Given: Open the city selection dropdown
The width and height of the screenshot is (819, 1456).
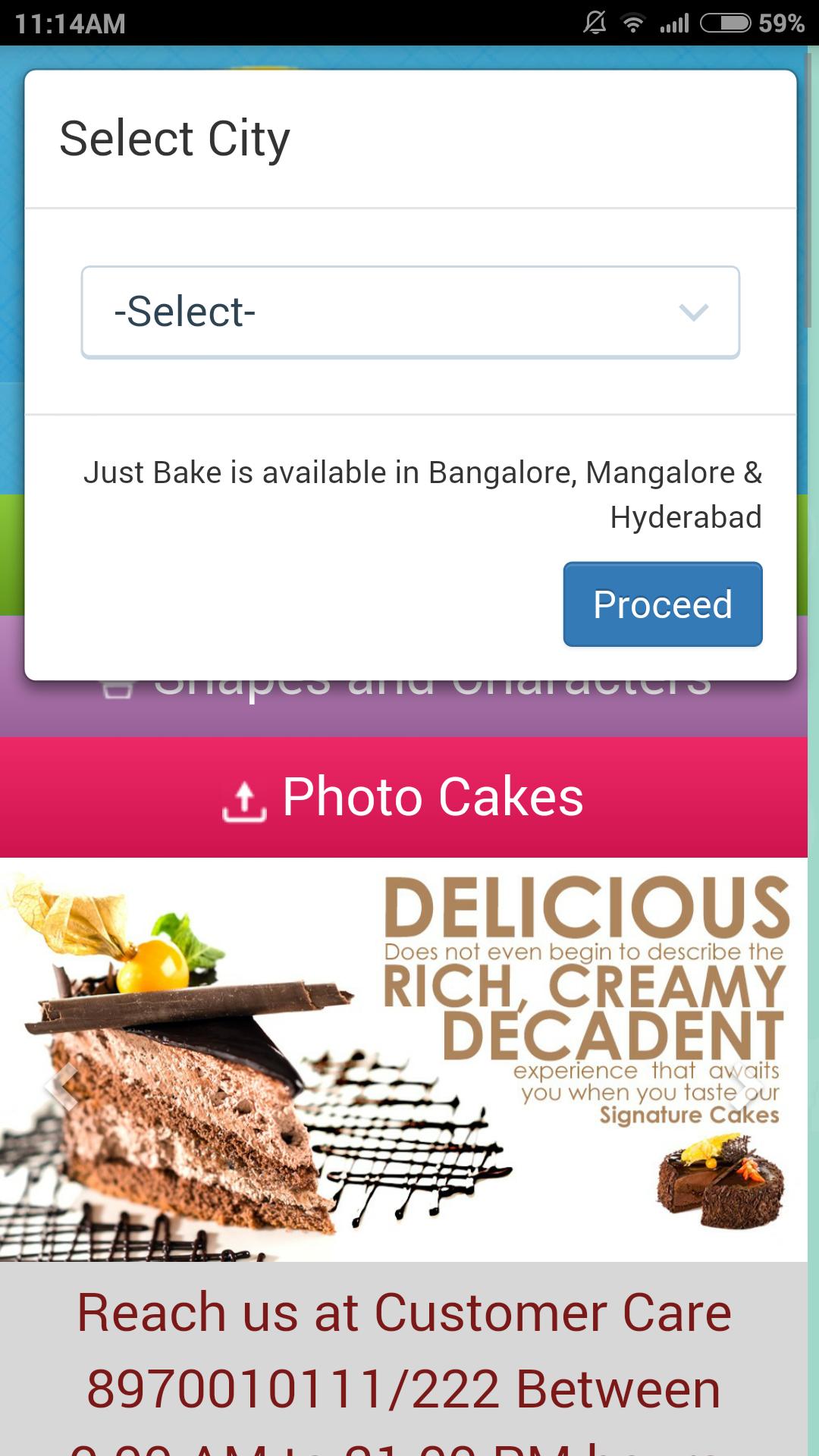Looking at the screenshot, I should tap(410, 312).
